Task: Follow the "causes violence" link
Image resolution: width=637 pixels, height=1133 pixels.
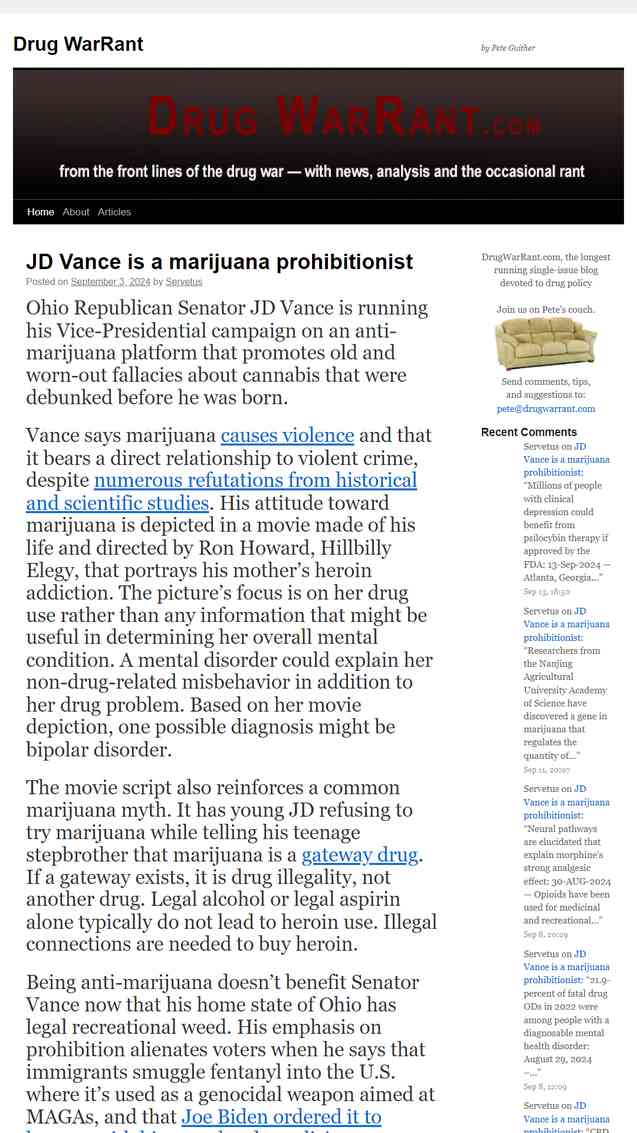Action: 287,436
